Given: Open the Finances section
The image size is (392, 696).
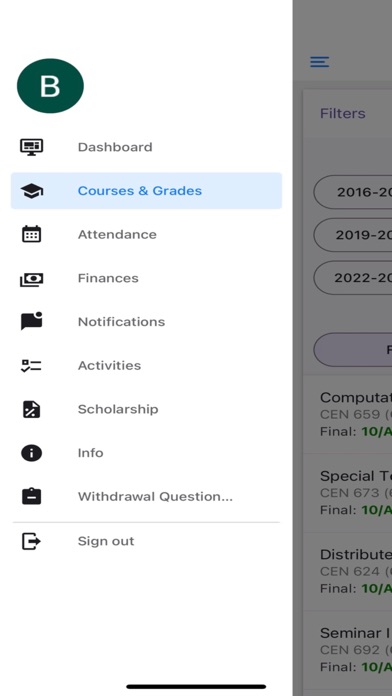Looking at the screenshot, I should click(x=147, y=278).
